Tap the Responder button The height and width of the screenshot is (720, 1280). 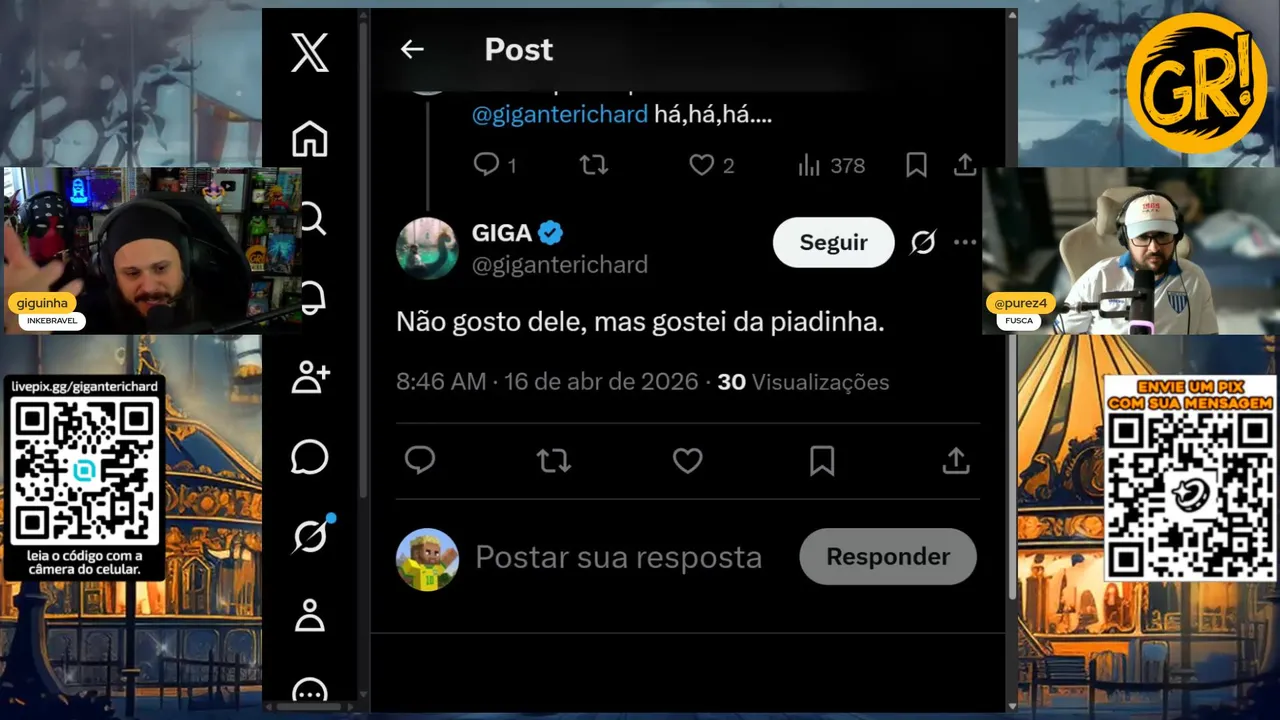click(x=887, y=556)
